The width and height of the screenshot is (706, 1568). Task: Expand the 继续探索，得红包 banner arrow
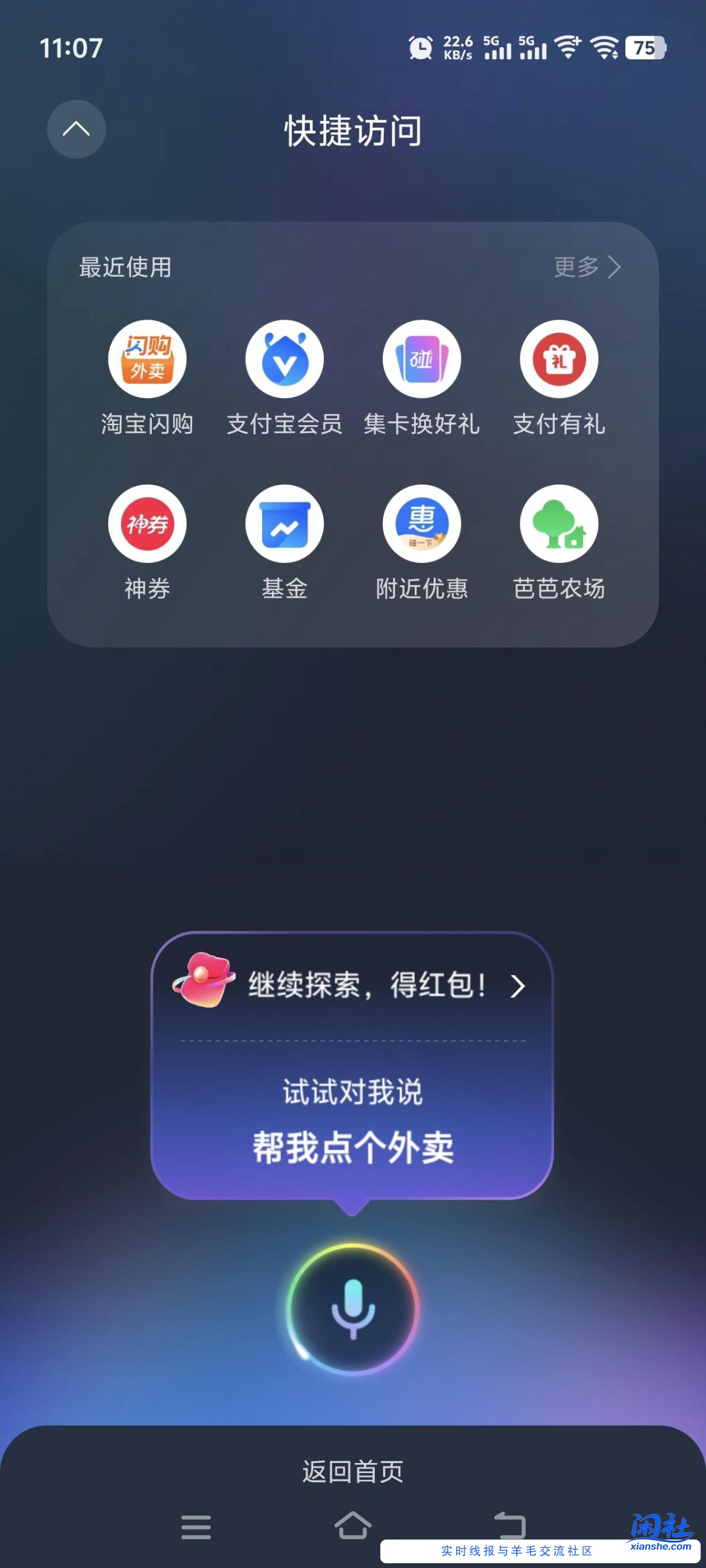point(517,986)
